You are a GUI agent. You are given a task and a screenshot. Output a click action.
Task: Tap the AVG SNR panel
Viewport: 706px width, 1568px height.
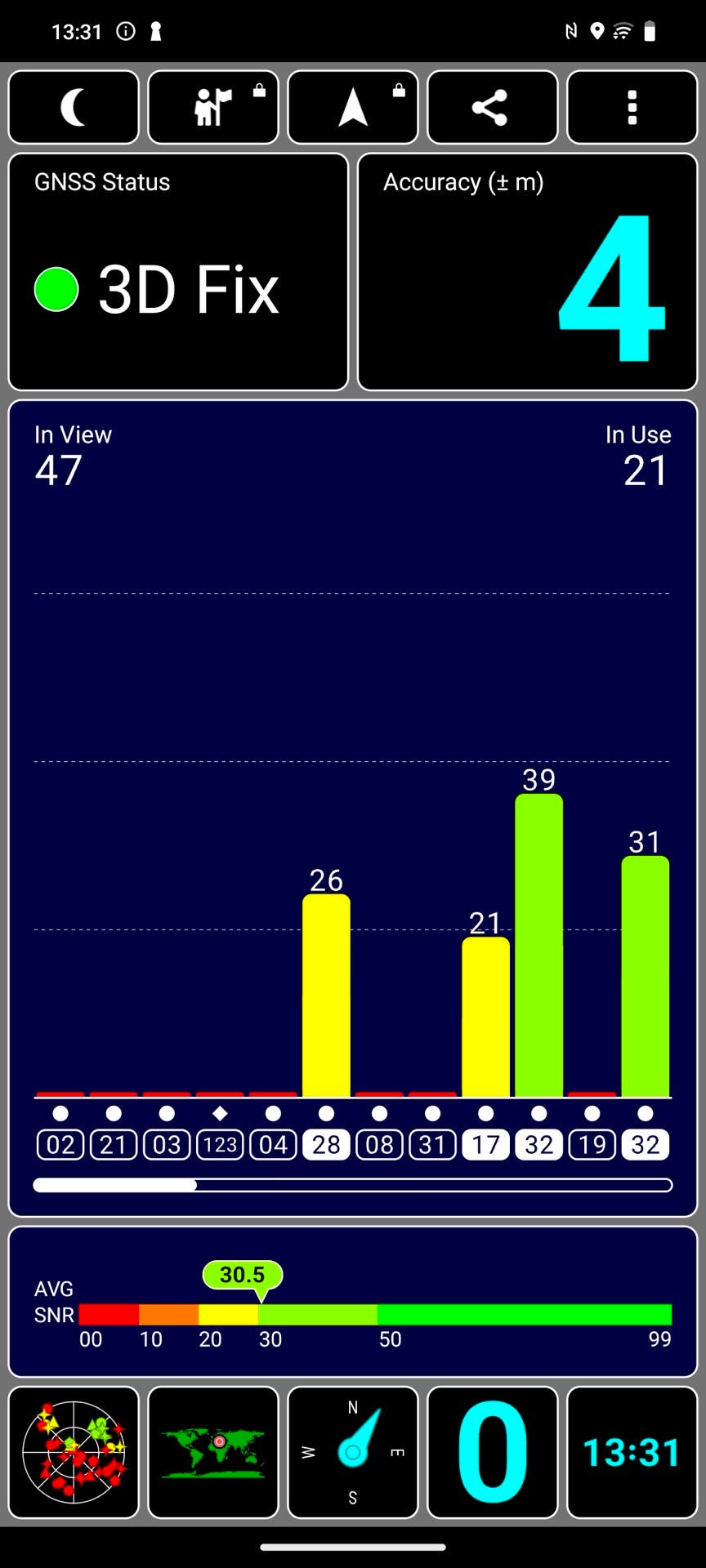pos(353,1302)
